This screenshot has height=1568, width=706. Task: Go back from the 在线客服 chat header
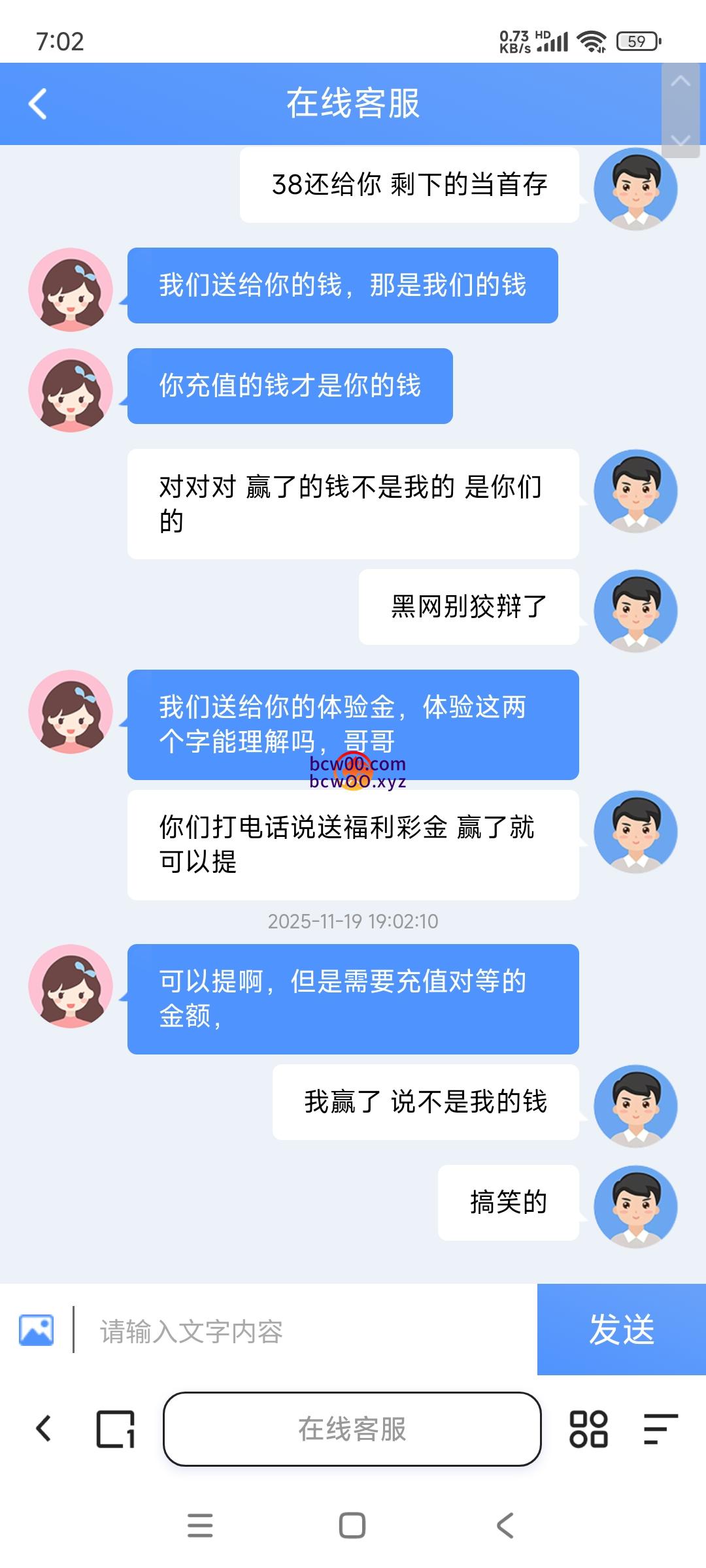tap(38, 105)
